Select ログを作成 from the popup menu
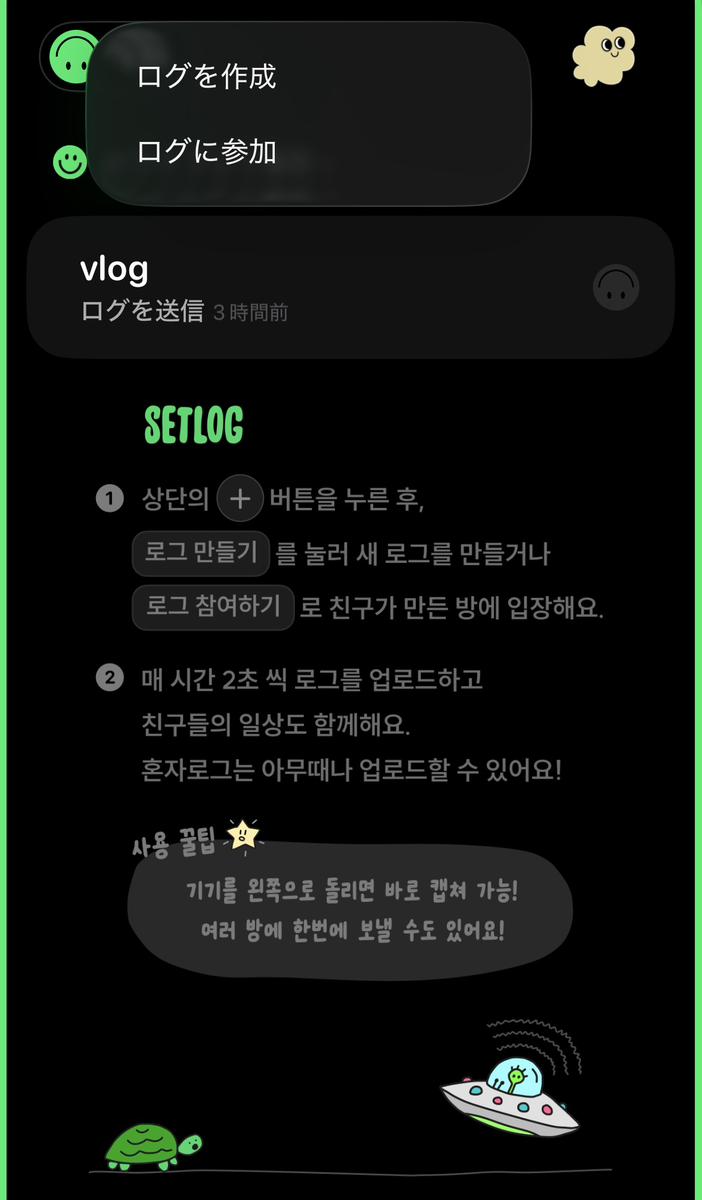The width and height of the screenshot is (702, 1200). (x=207, y=77)
